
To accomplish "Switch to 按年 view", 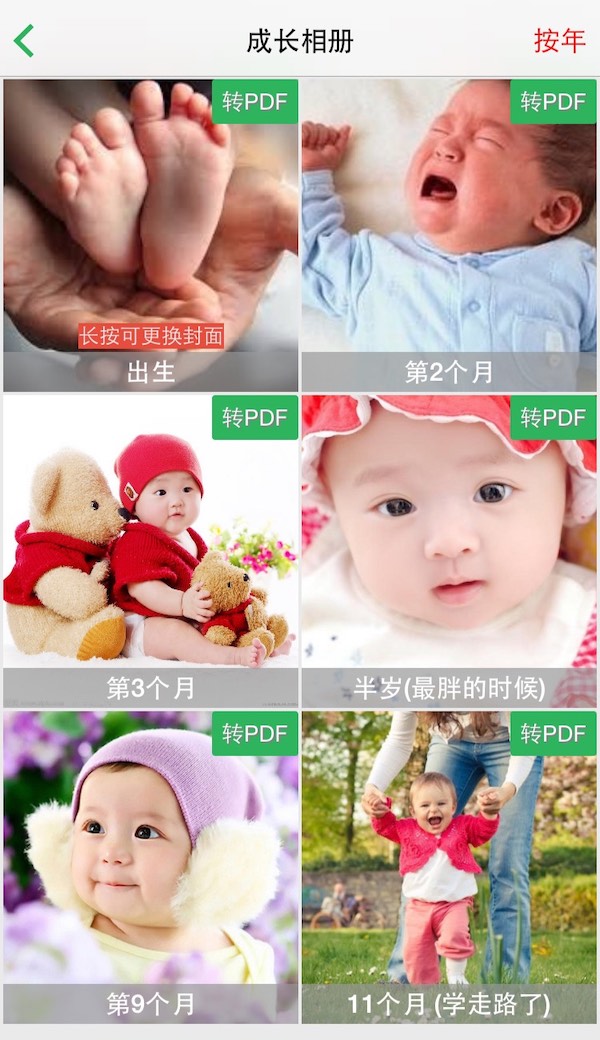I will (x=559, y=41).
